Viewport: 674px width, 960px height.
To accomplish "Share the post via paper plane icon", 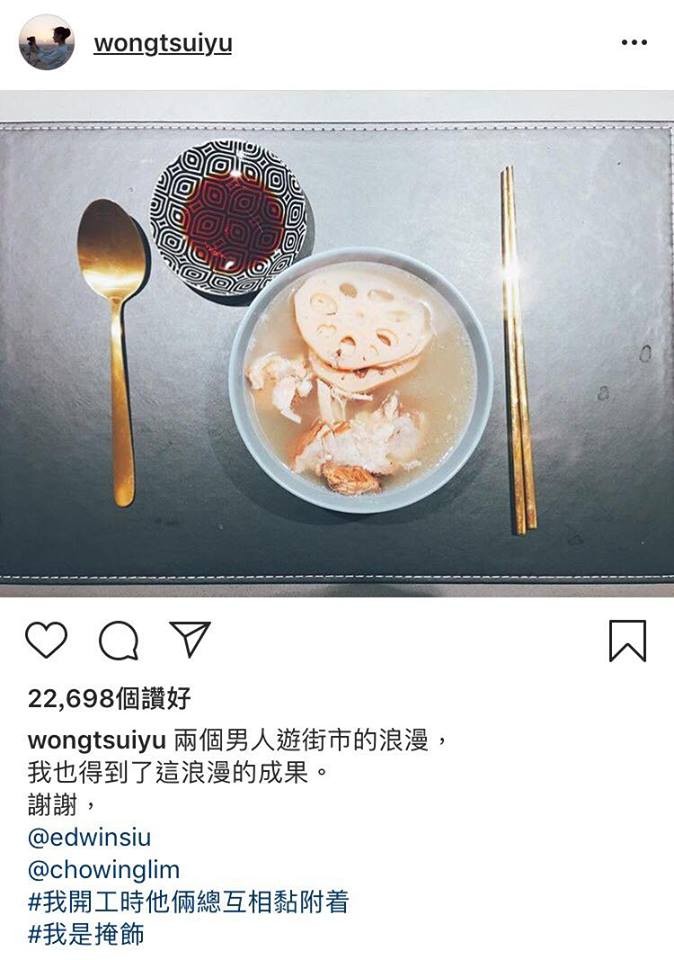I will (189, 640).
